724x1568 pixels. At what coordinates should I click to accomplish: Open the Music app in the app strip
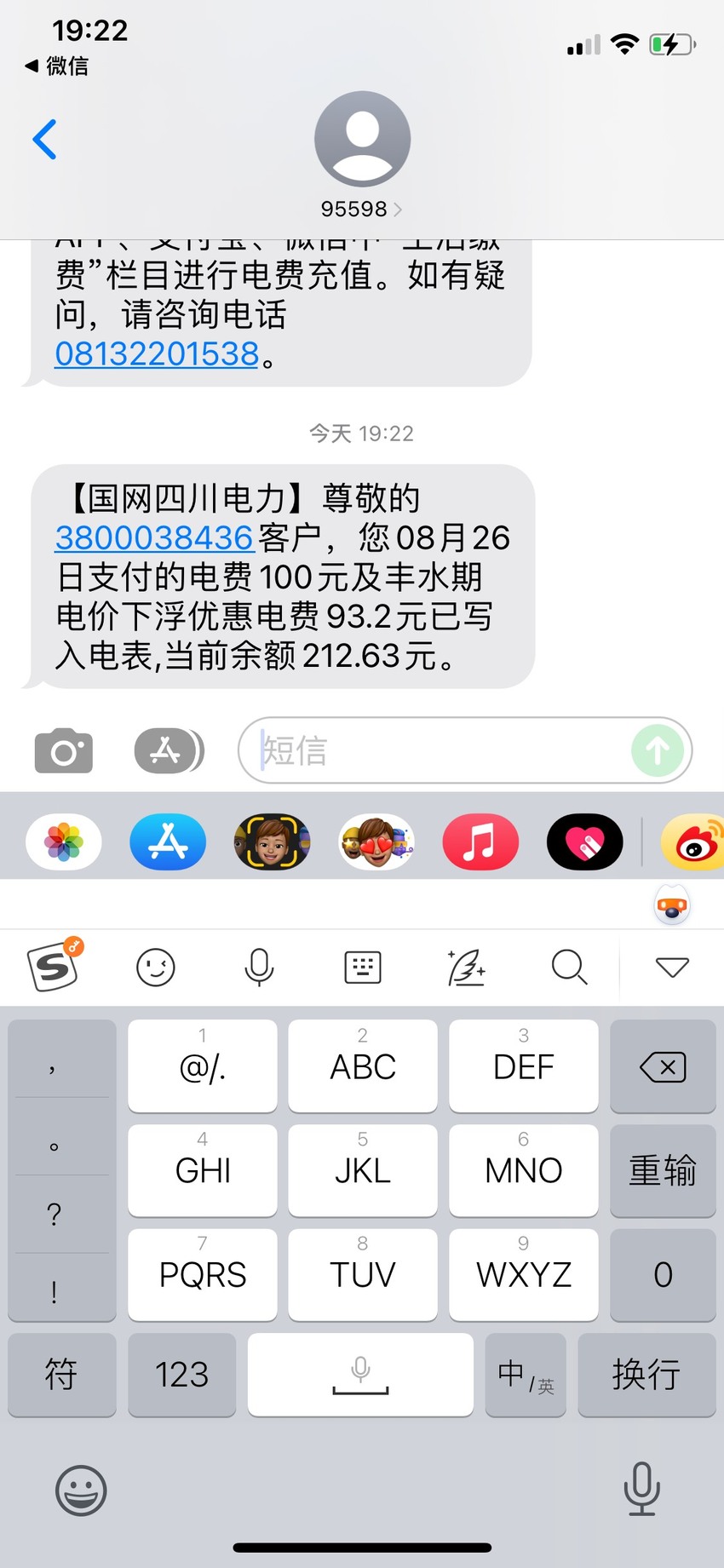coord(480,842)
